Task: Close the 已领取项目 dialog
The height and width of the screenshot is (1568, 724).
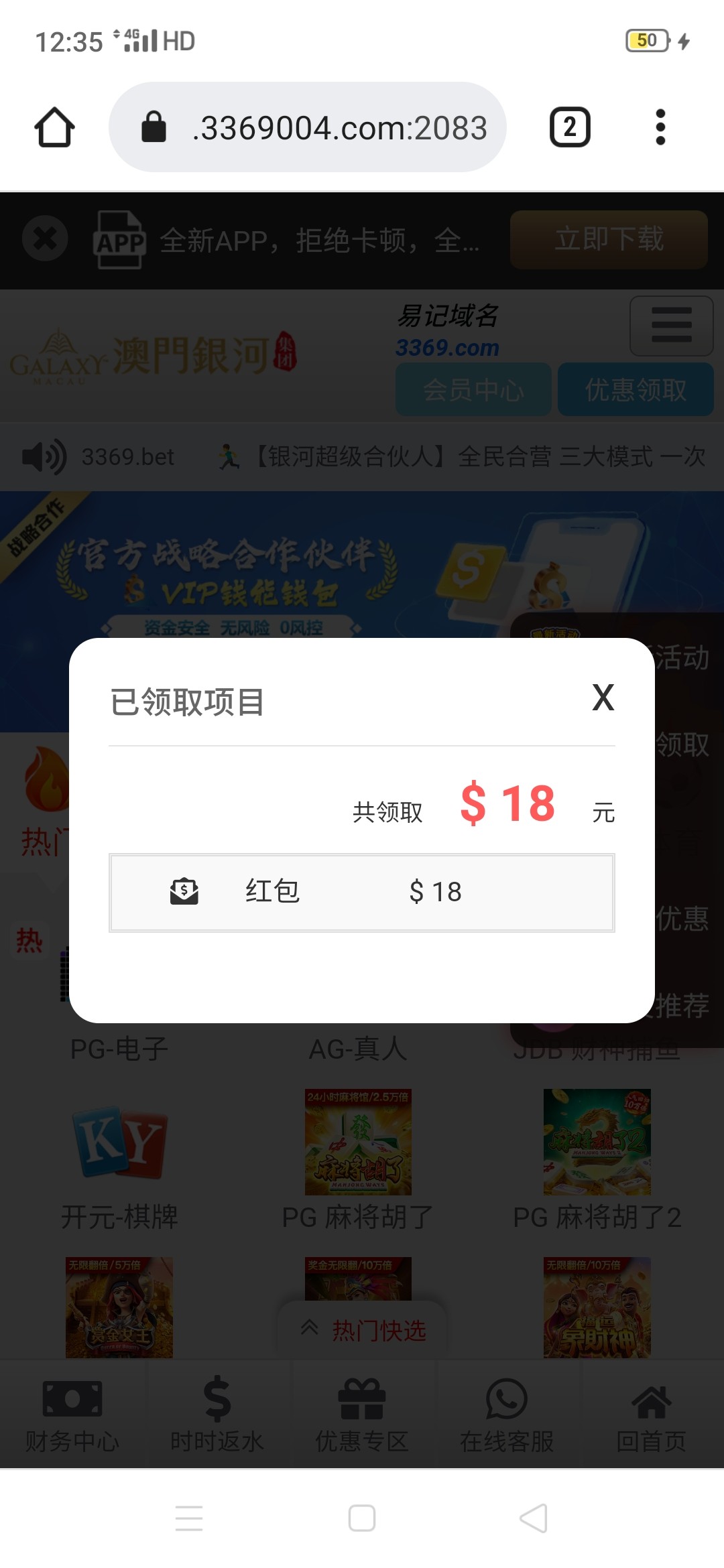Action: (x=603, y=698)
